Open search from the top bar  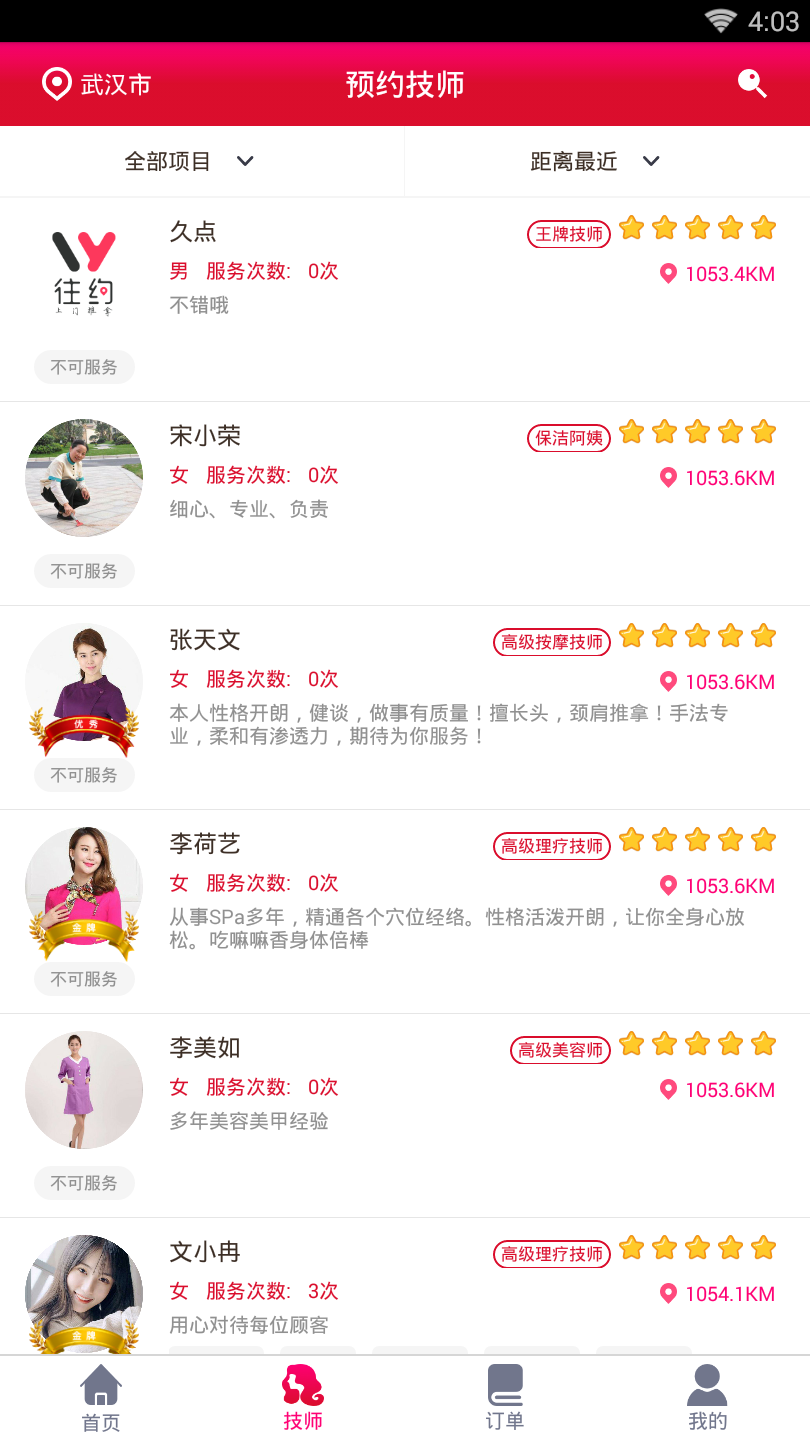point(751,84)
